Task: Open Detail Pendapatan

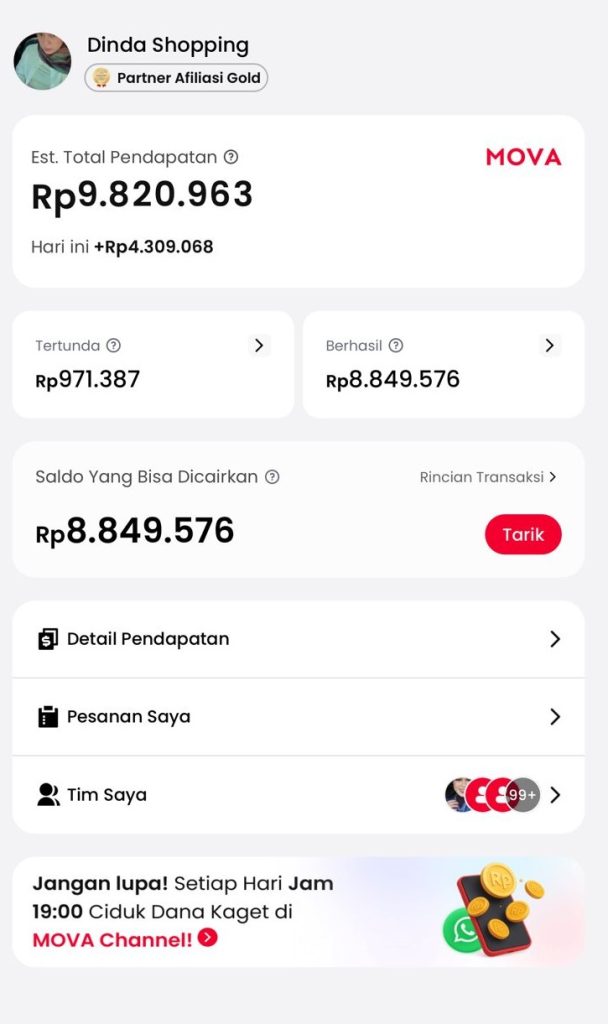Action: (298, 639)
